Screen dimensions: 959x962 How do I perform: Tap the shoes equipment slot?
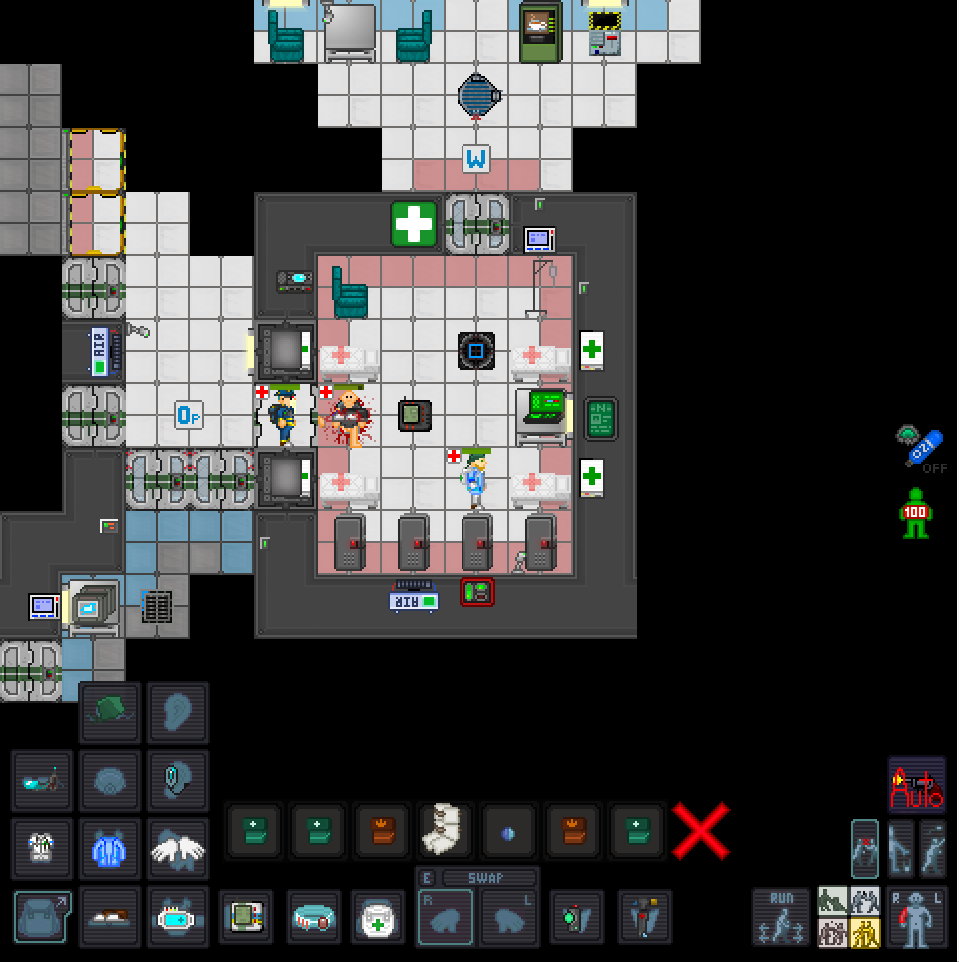[110, 917]
